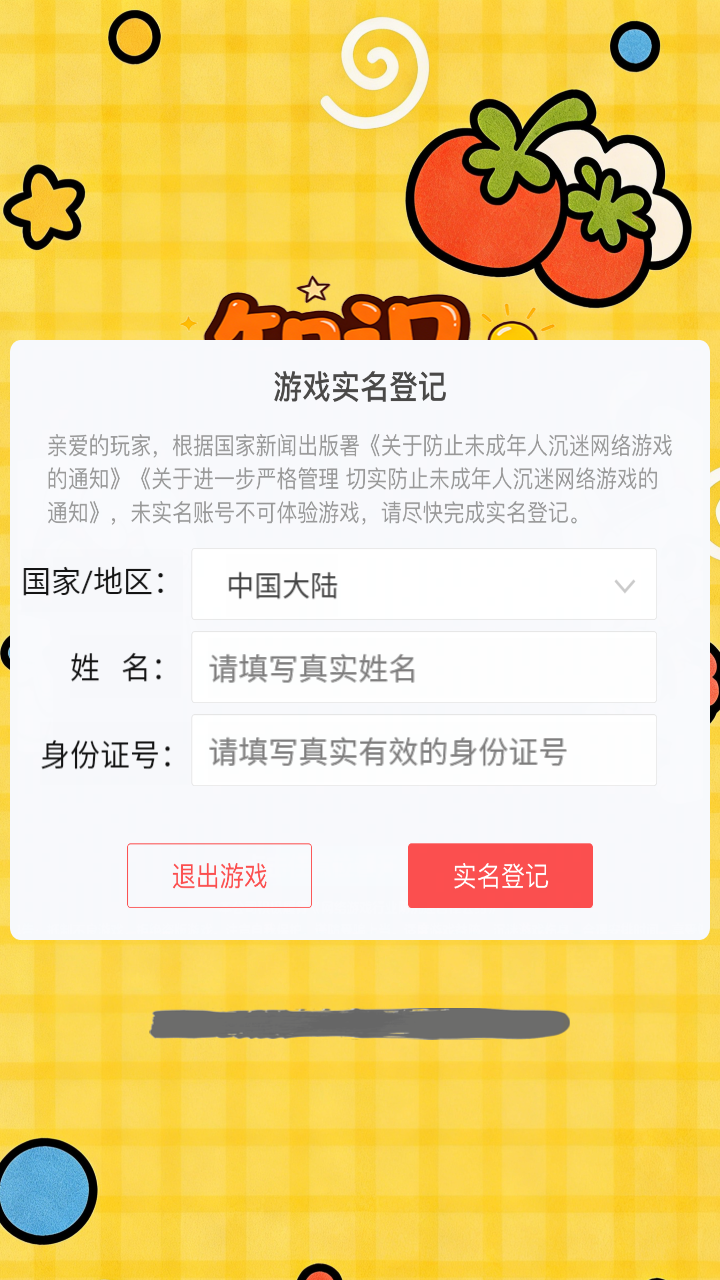Screen dimensions: 720x1280
Task: Tap the red 实名登记 button
Action: pyautogui.click(x=499, y=875)
